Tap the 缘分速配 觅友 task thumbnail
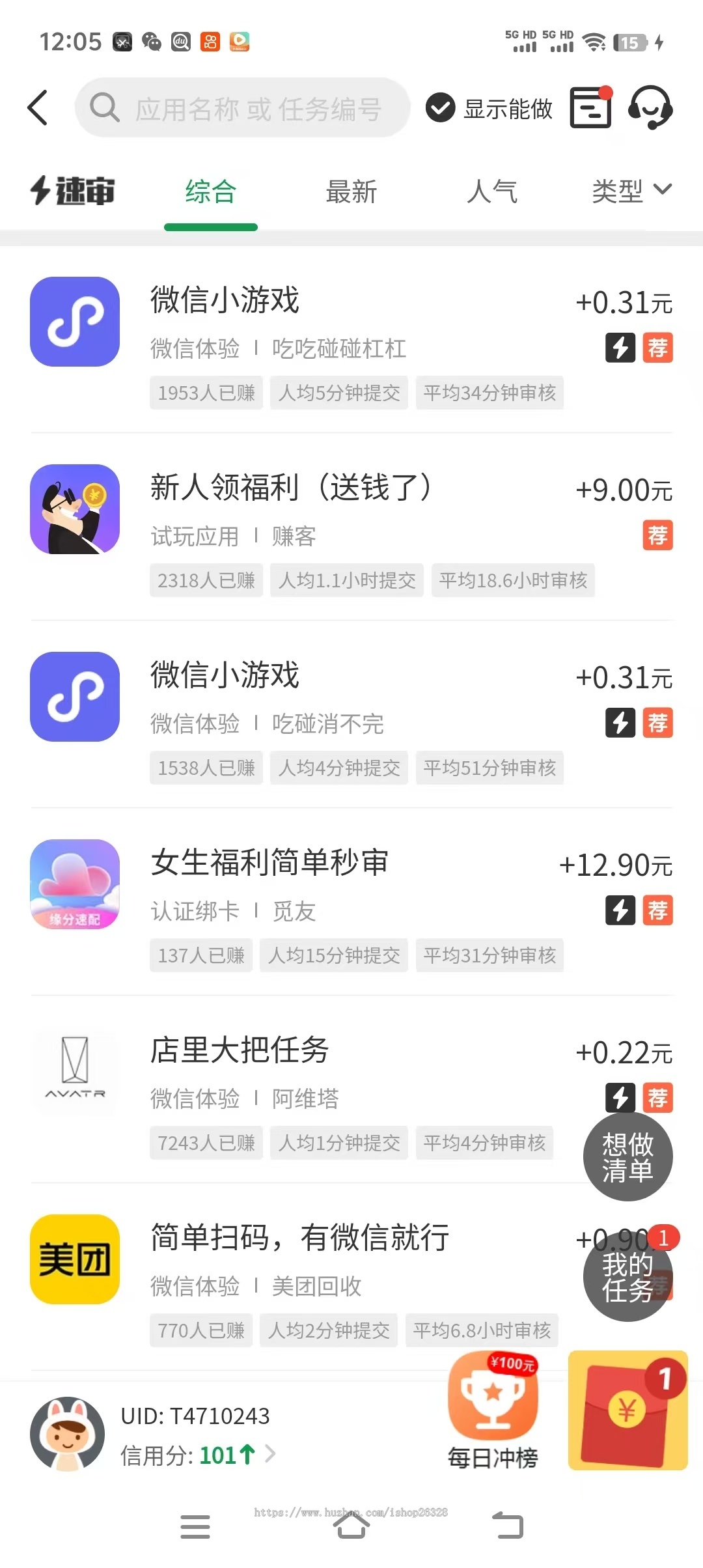Image resolution: width=703 pixels, height=1568 pixels. pos(74,884)
